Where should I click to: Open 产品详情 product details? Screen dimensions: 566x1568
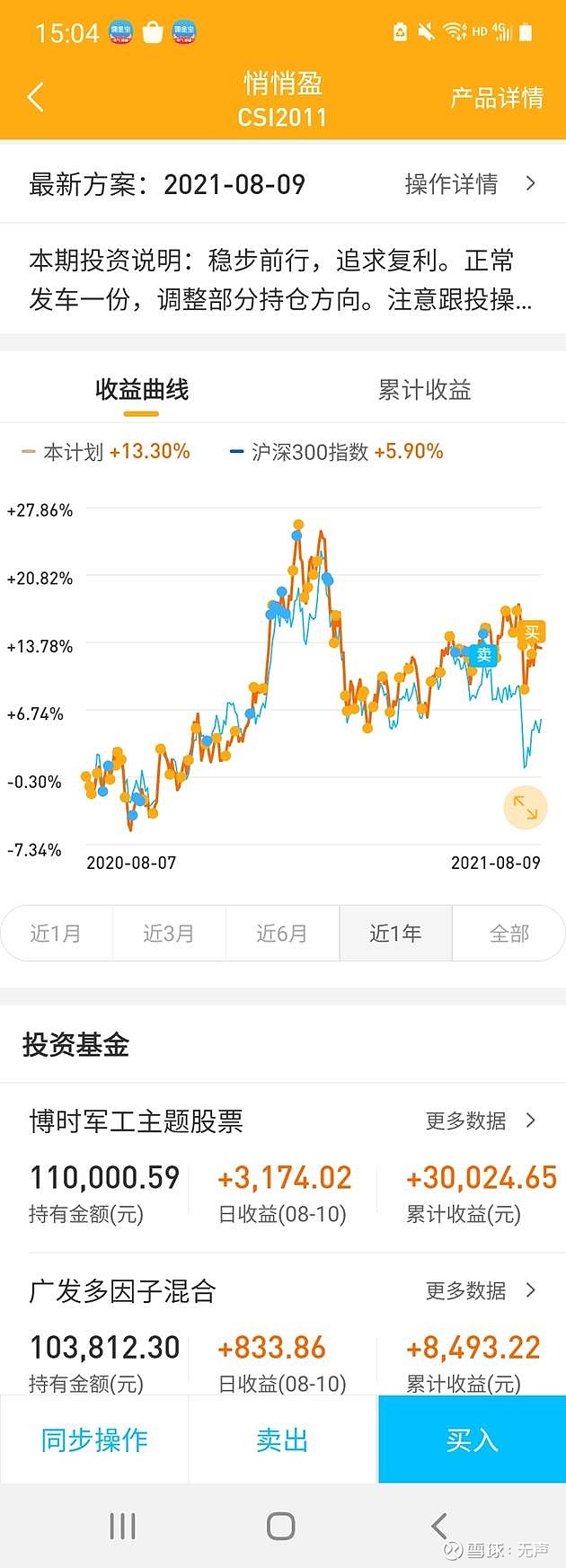coord(496,97)
